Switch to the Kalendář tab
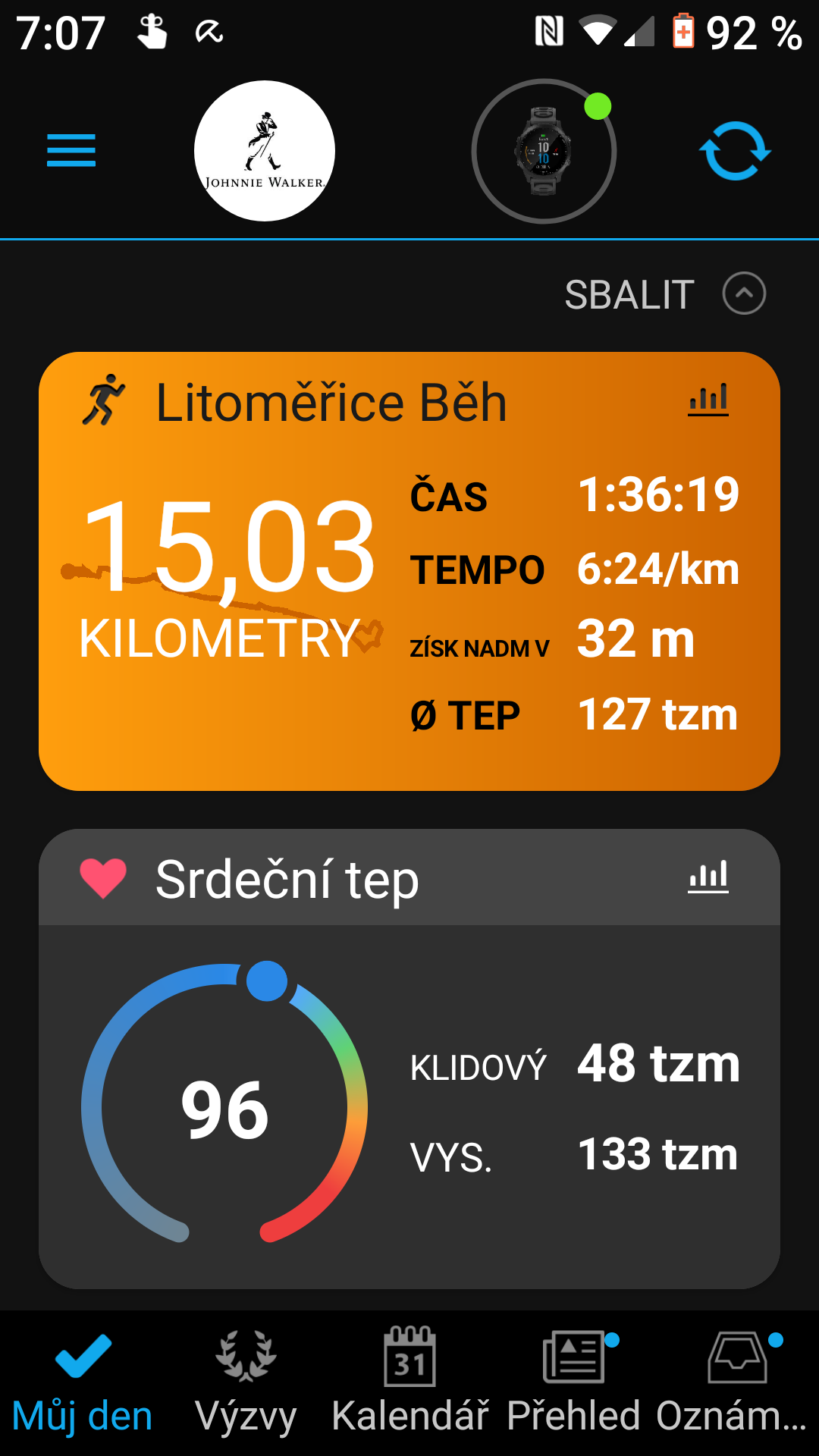 point(409,1383)
